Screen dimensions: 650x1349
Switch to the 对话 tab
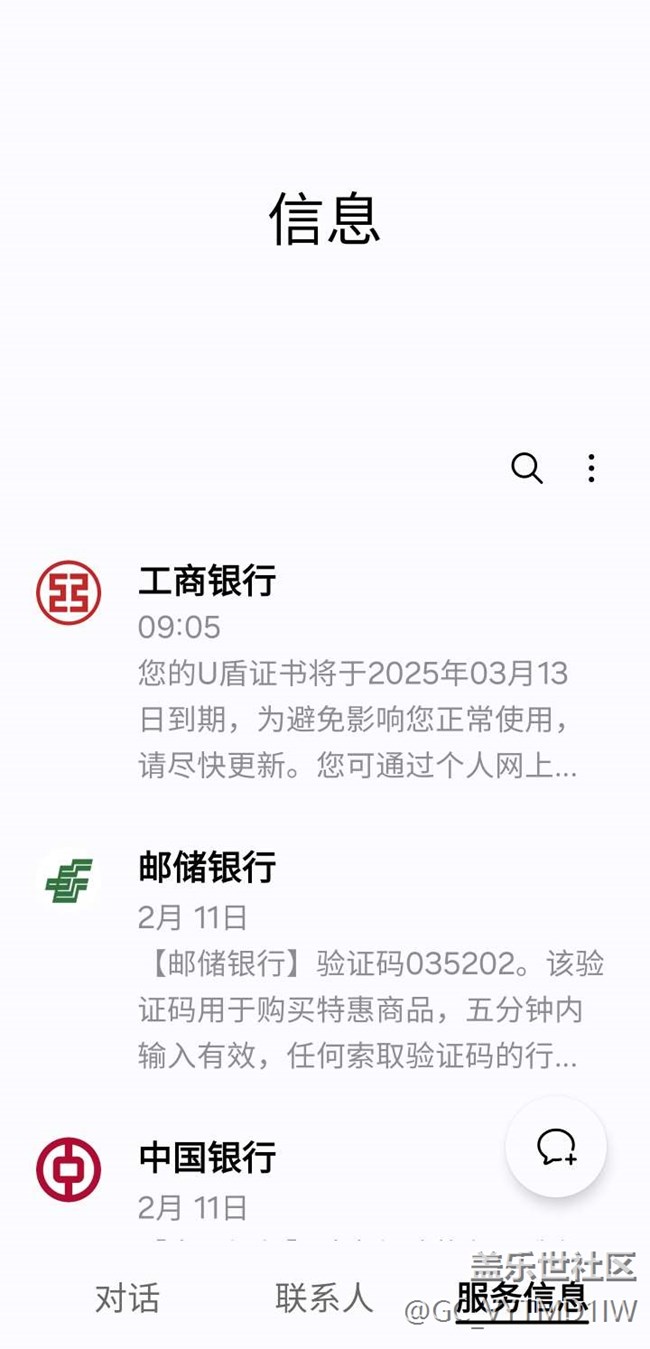(127, 1298)
